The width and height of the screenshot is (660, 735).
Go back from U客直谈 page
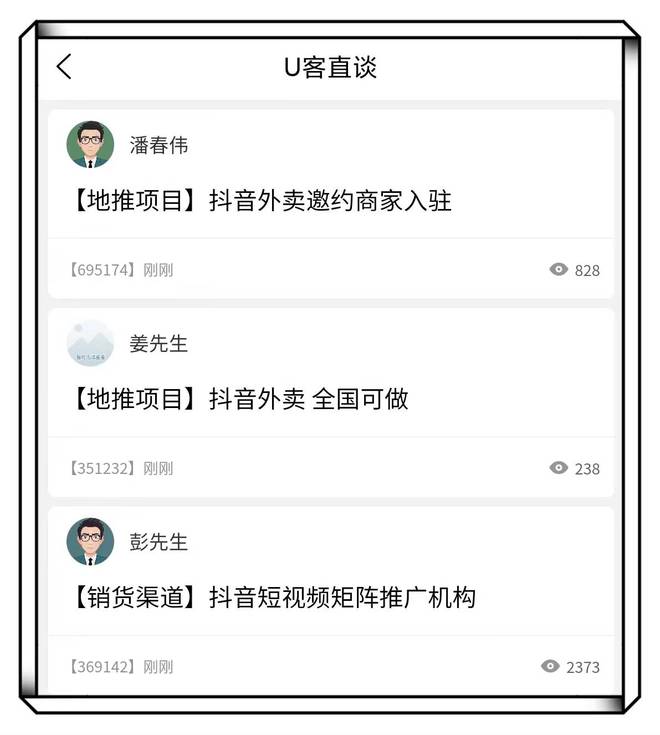coord(64,67)
